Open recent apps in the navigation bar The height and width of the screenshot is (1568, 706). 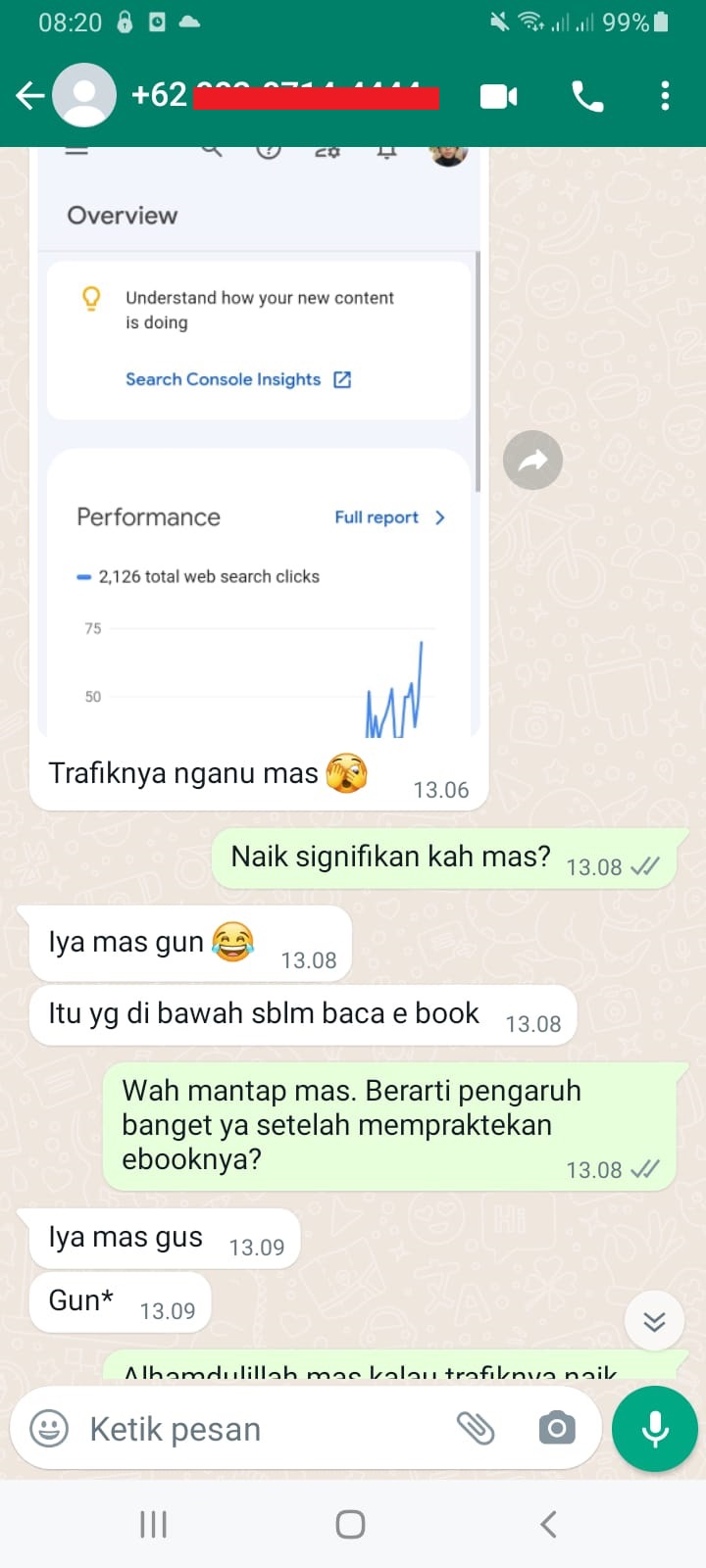coord(154,1524)
